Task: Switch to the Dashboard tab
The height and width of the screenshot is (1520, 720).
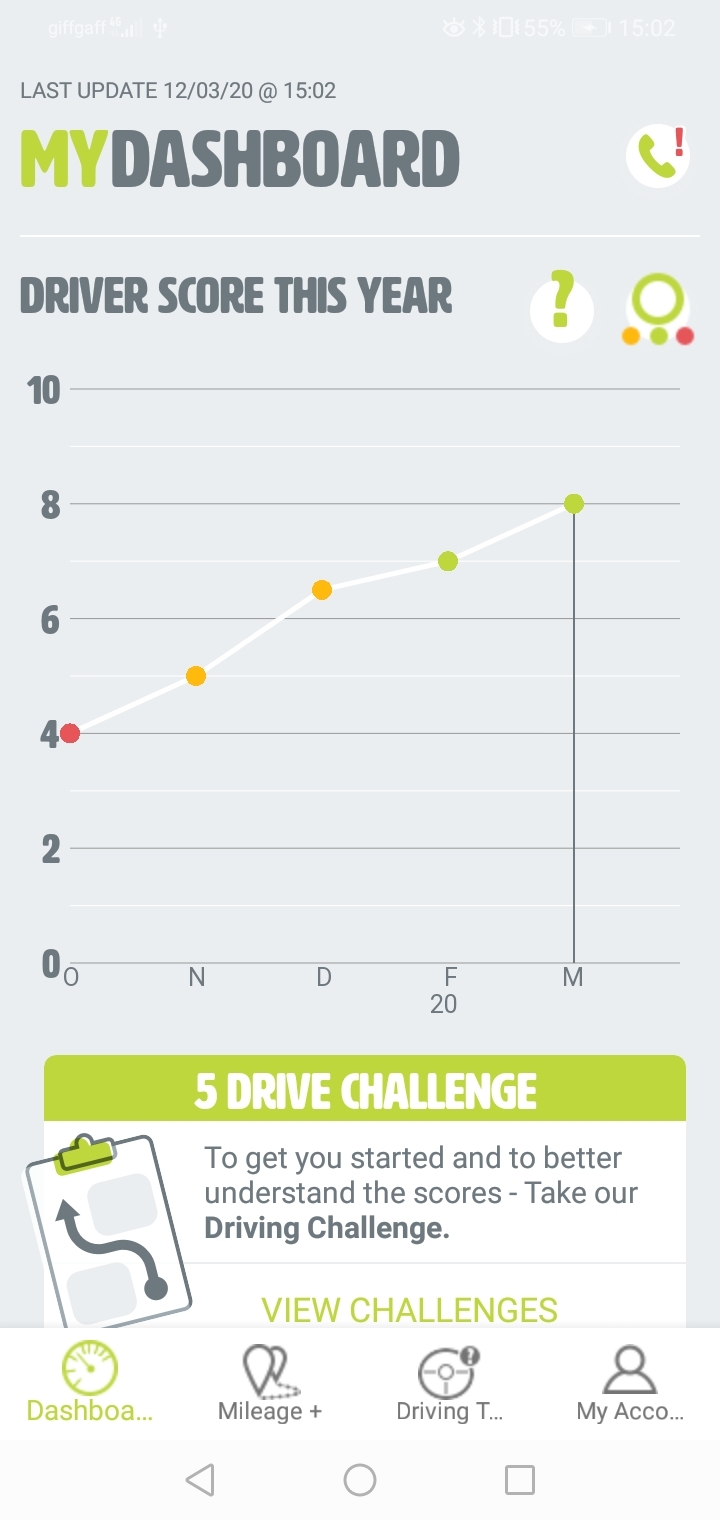Action: pos(90,1383)
